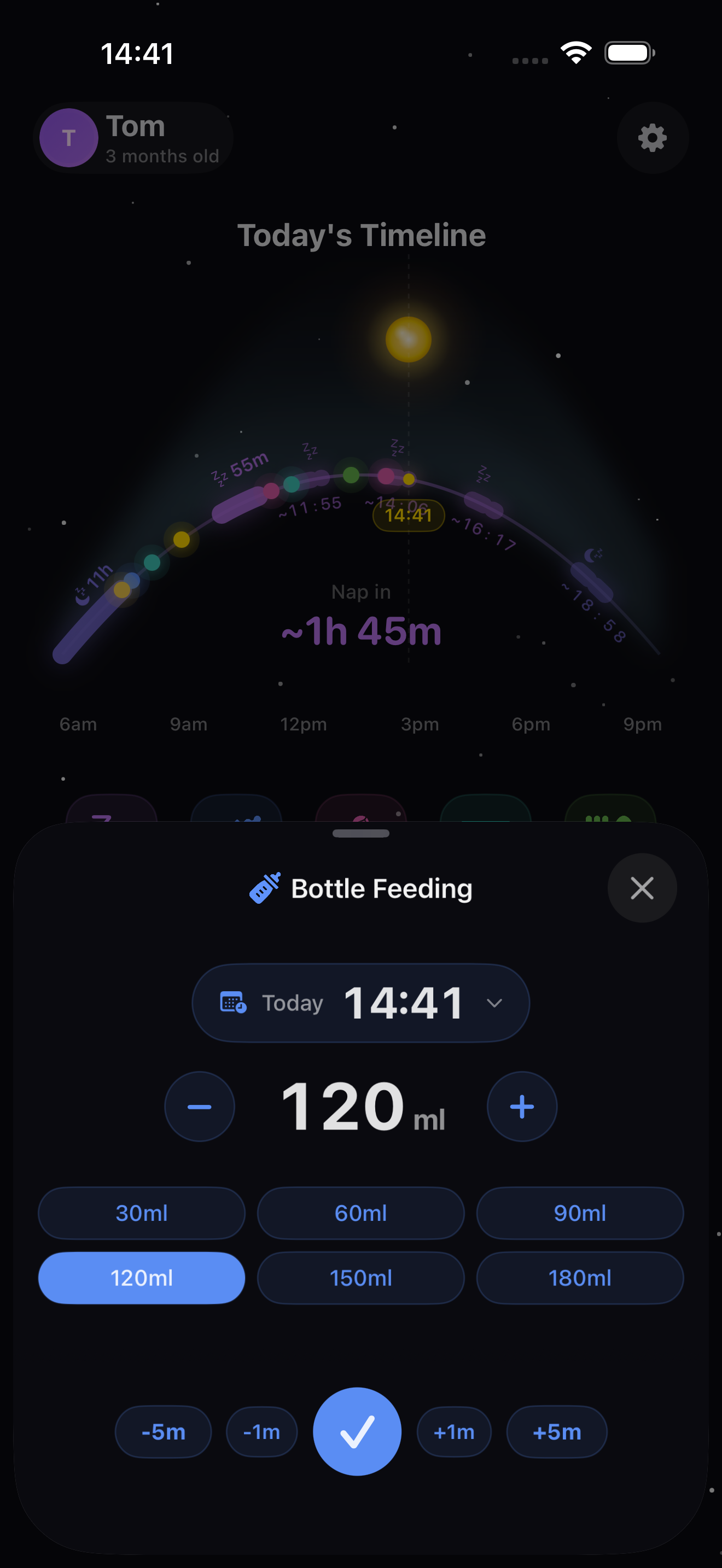Pull the drag handle atop the sheet

(x=361, y=833)
